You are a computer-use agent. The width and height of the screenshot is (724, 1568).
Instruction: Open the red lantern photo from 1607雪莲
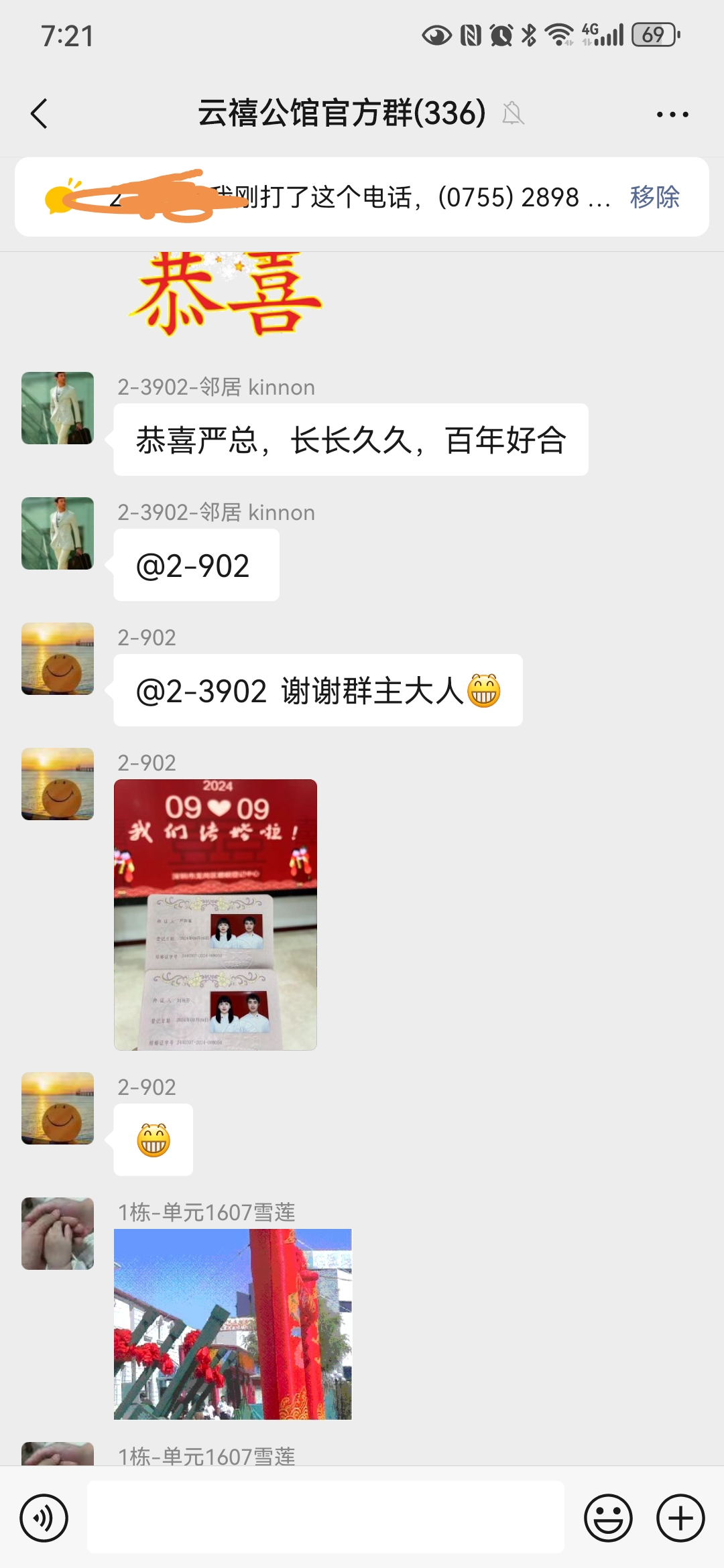pyautogui.click(x=233, y=1324)
